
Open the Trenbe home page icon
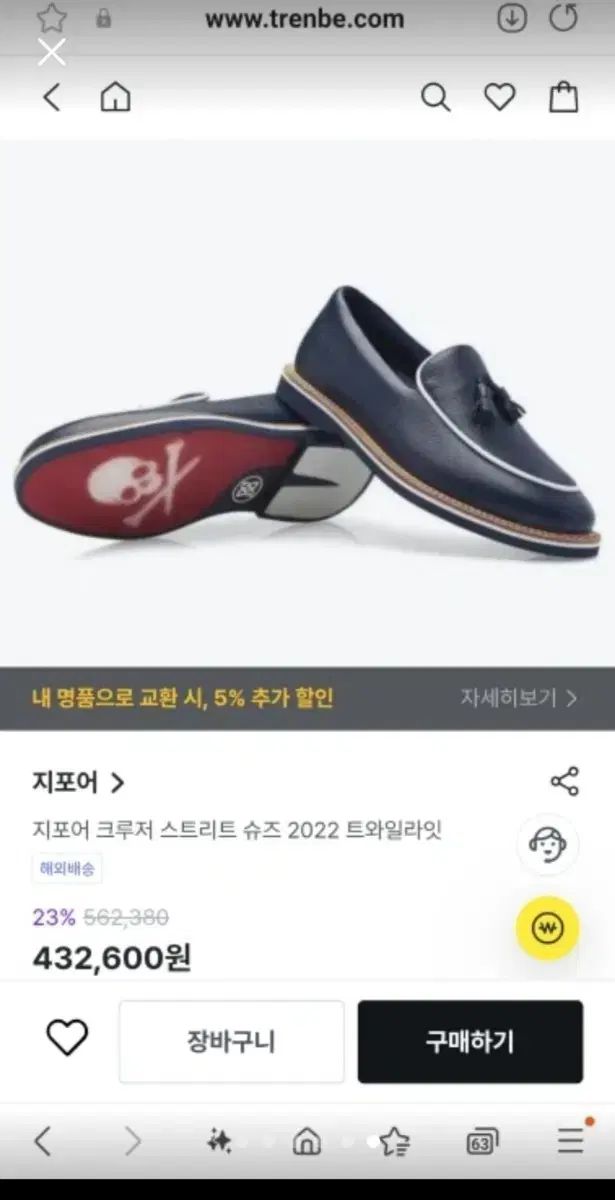click(x=115, y=97)
